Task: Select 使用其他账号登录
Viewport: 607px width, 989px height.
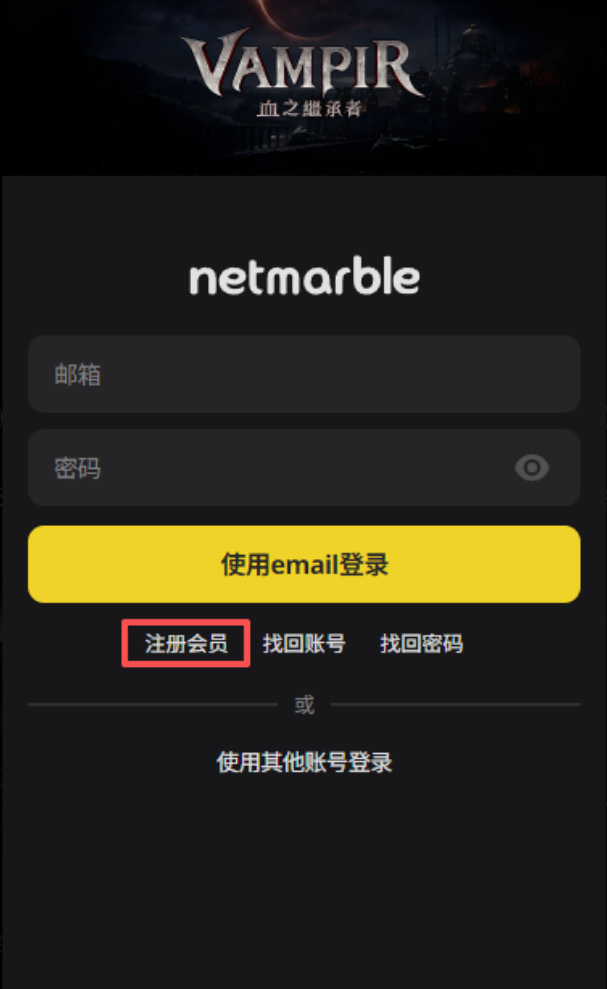Action: click(x=304, y=763)
